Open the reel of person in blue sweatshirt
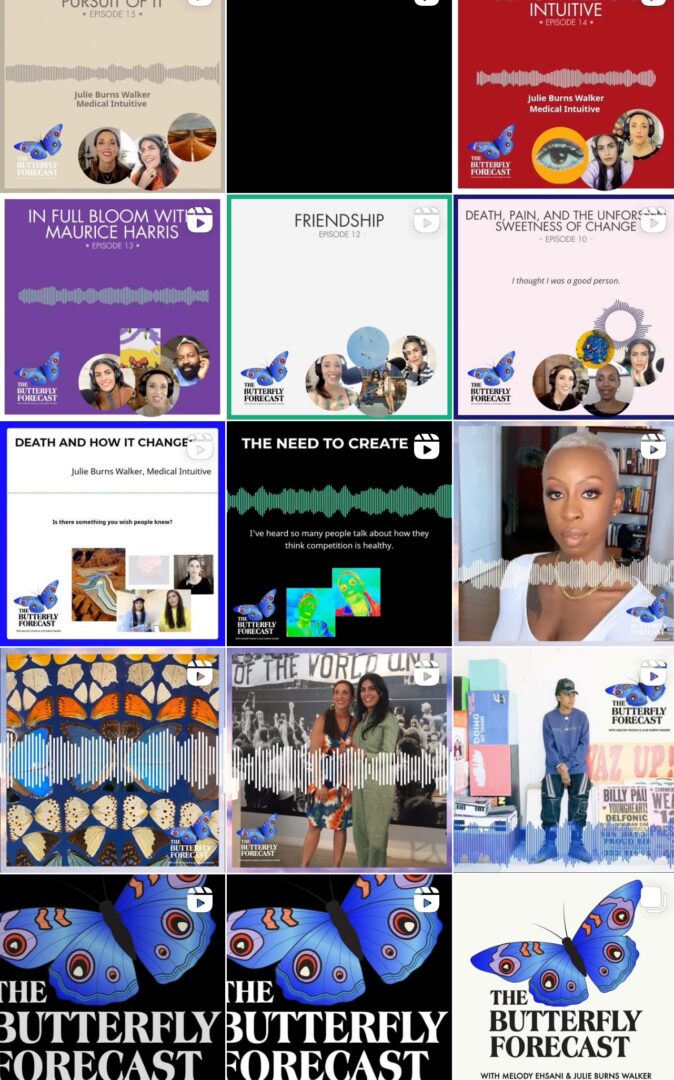The width and height of the screenshot is (674, 1080). 564,759
